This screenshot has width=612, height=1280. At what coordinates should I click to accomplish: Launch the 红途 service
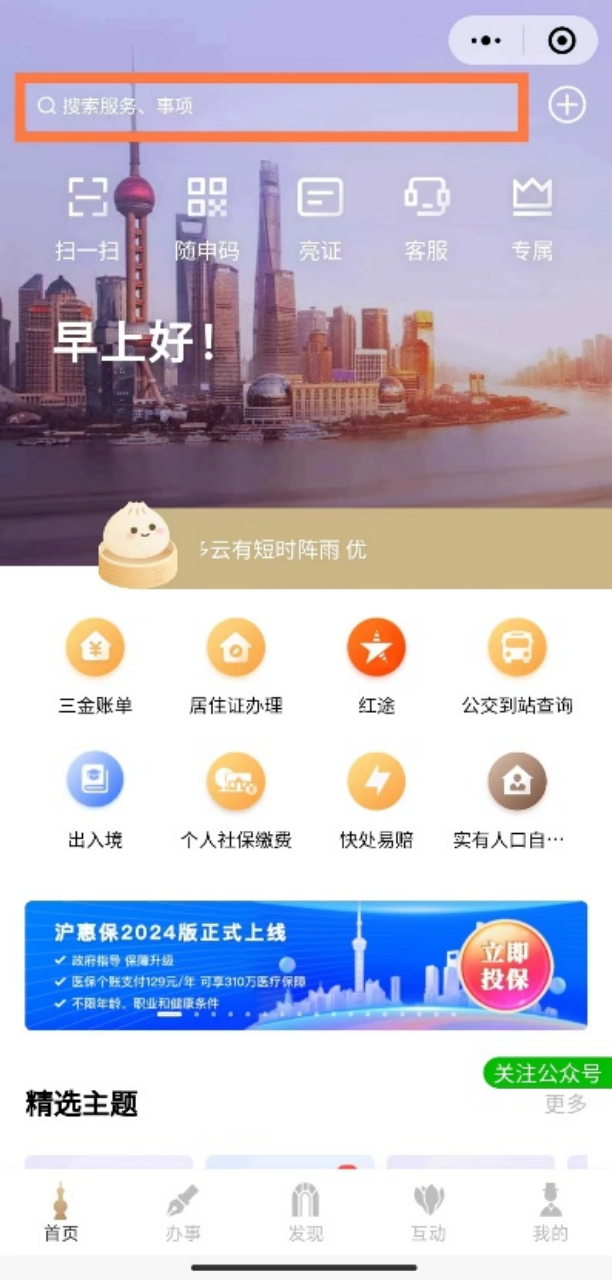pos(376,665)
